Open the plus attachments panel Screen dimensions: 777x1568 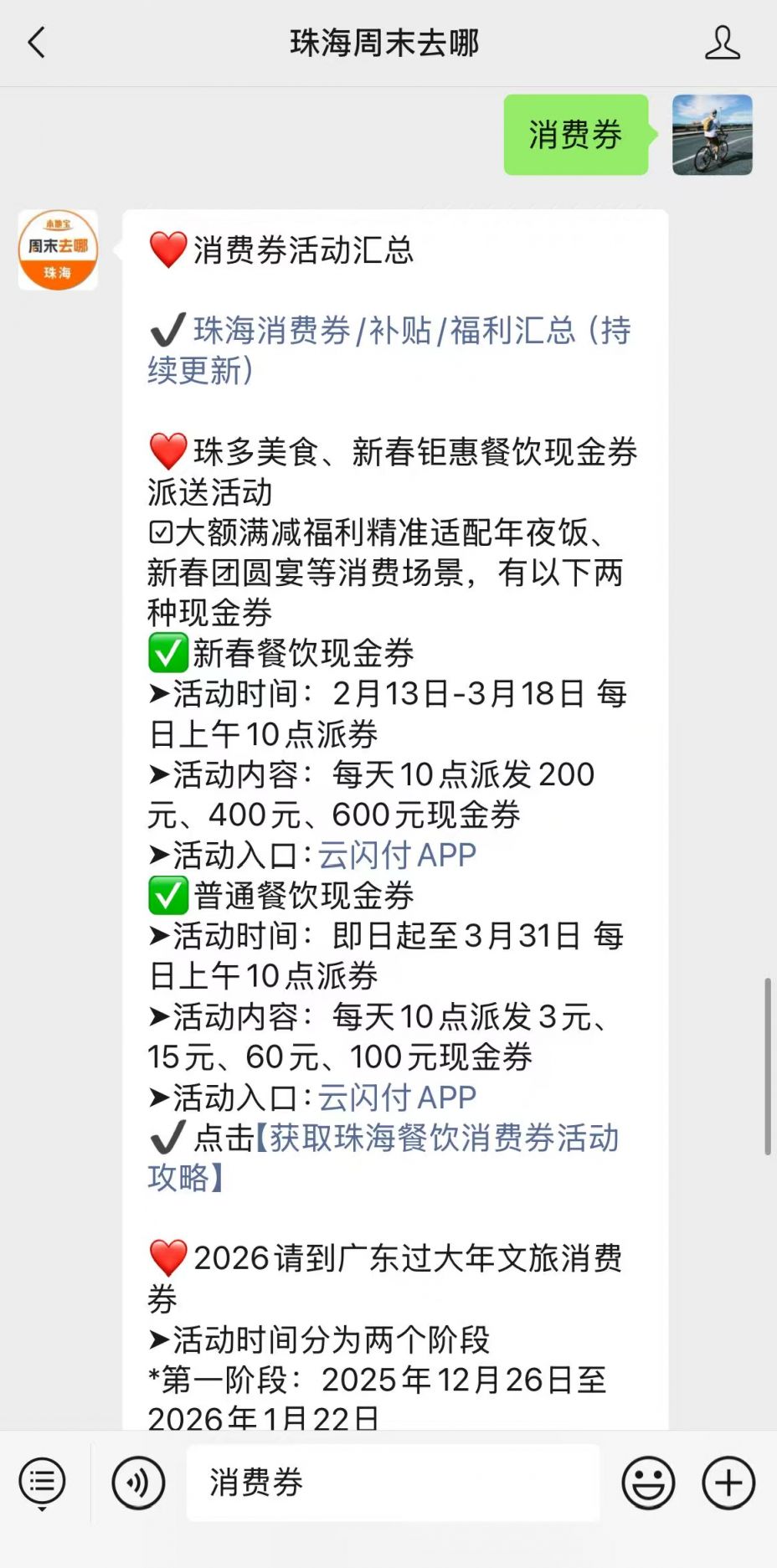tap(728, 1482)
